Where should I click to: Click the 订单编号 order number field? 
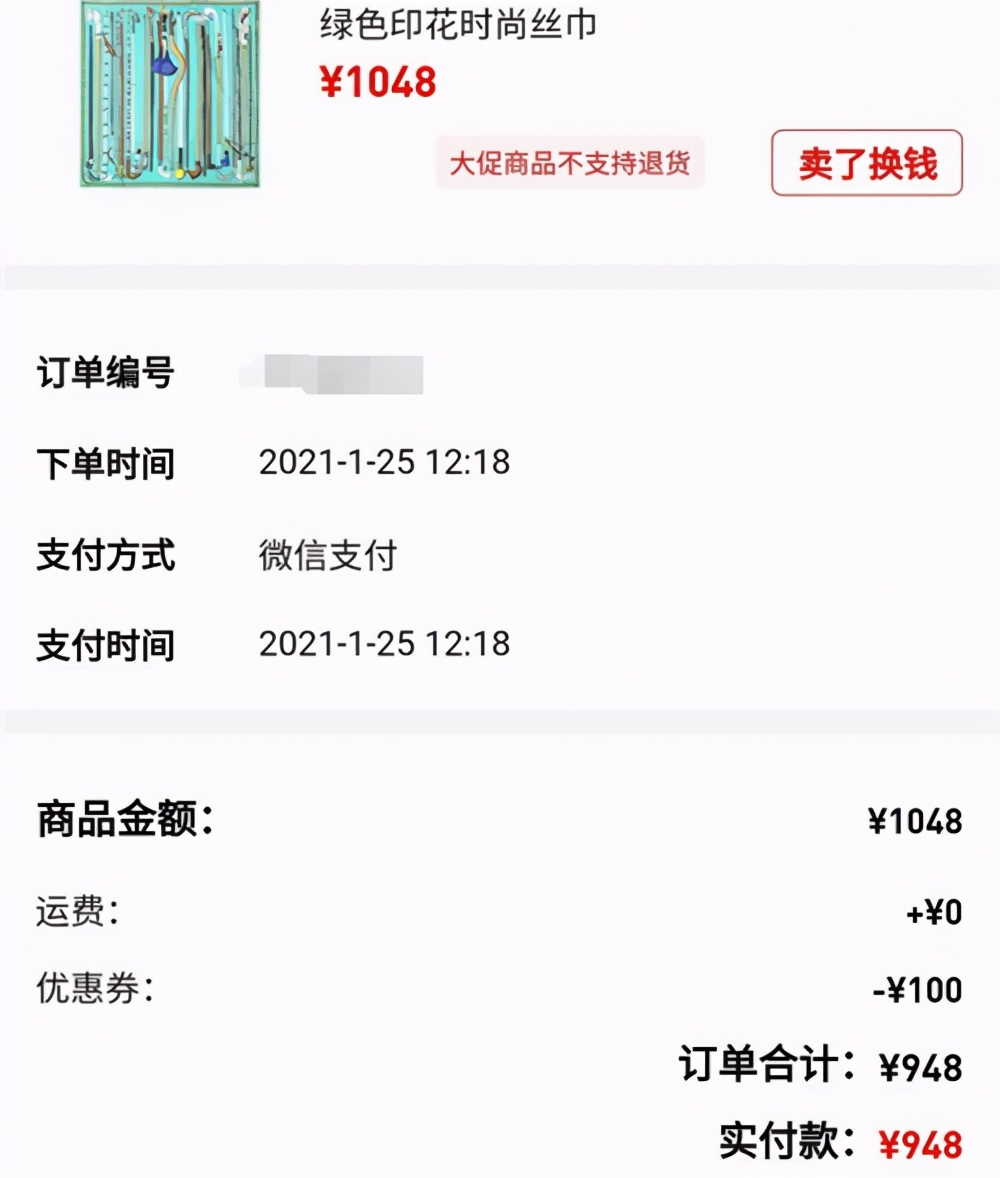click(105, 373)
